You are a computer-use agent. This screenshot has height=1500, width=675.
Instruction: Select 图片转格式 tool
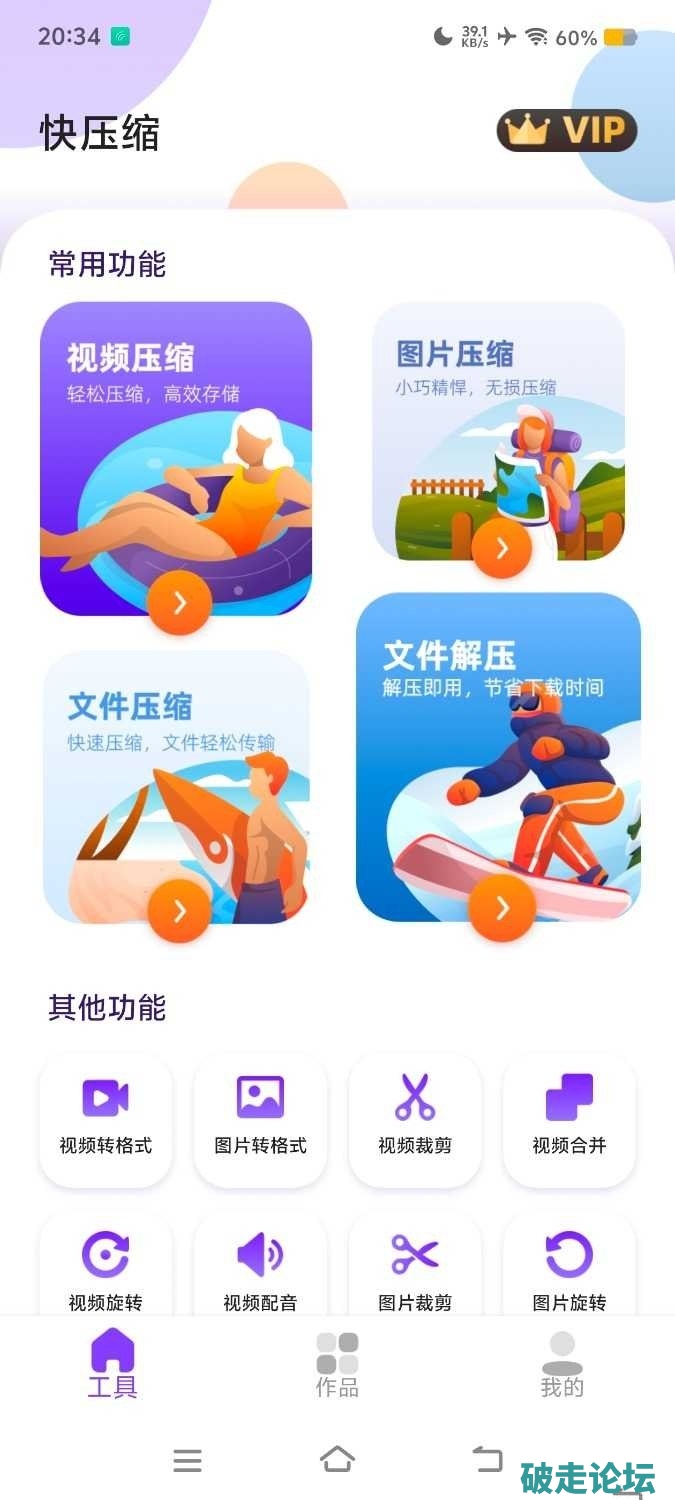point(260,1119)
